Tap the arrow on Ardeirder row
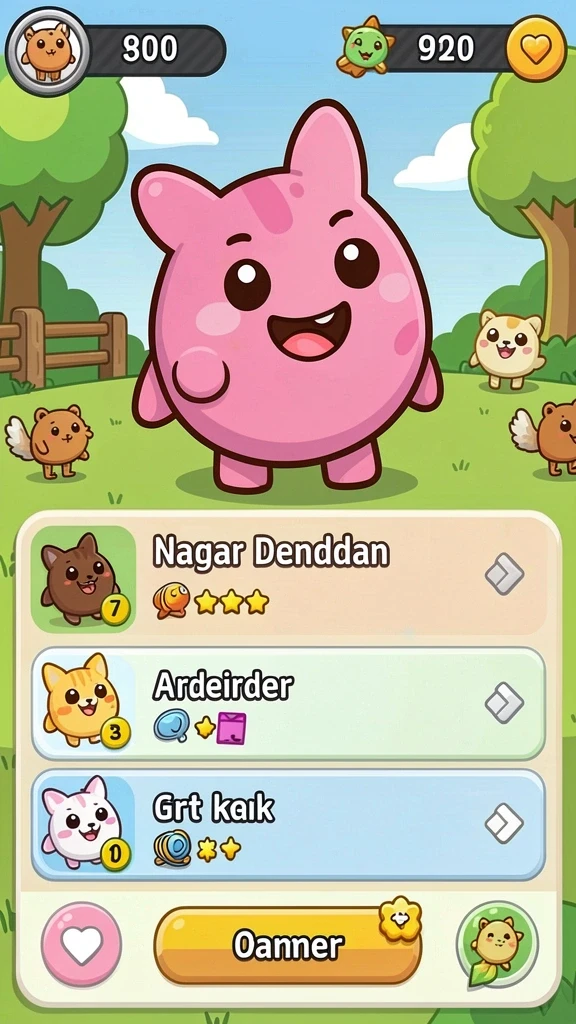 (x=505, y=703)
